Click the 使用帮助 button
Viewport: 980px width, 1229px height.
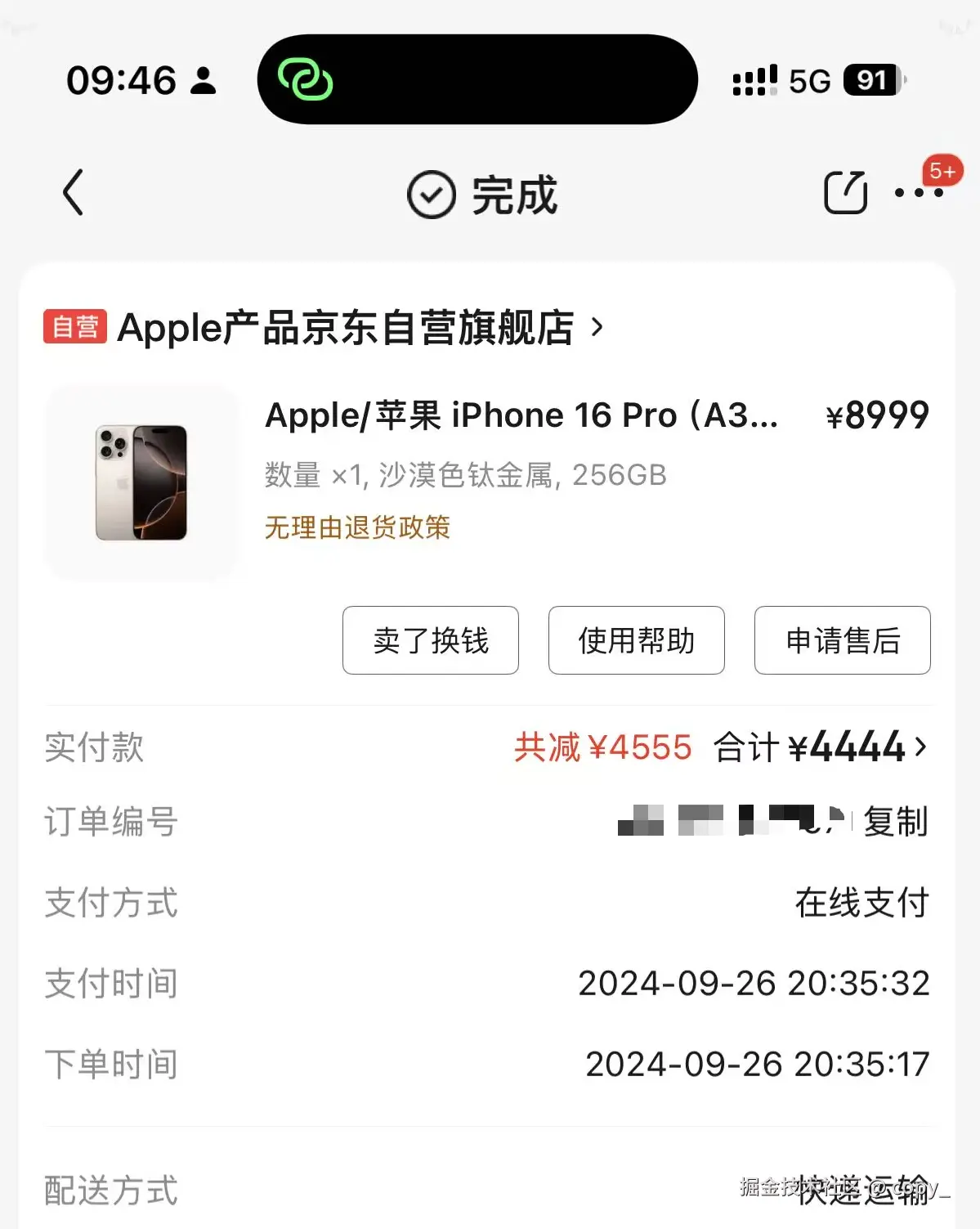tap(637, 641)
